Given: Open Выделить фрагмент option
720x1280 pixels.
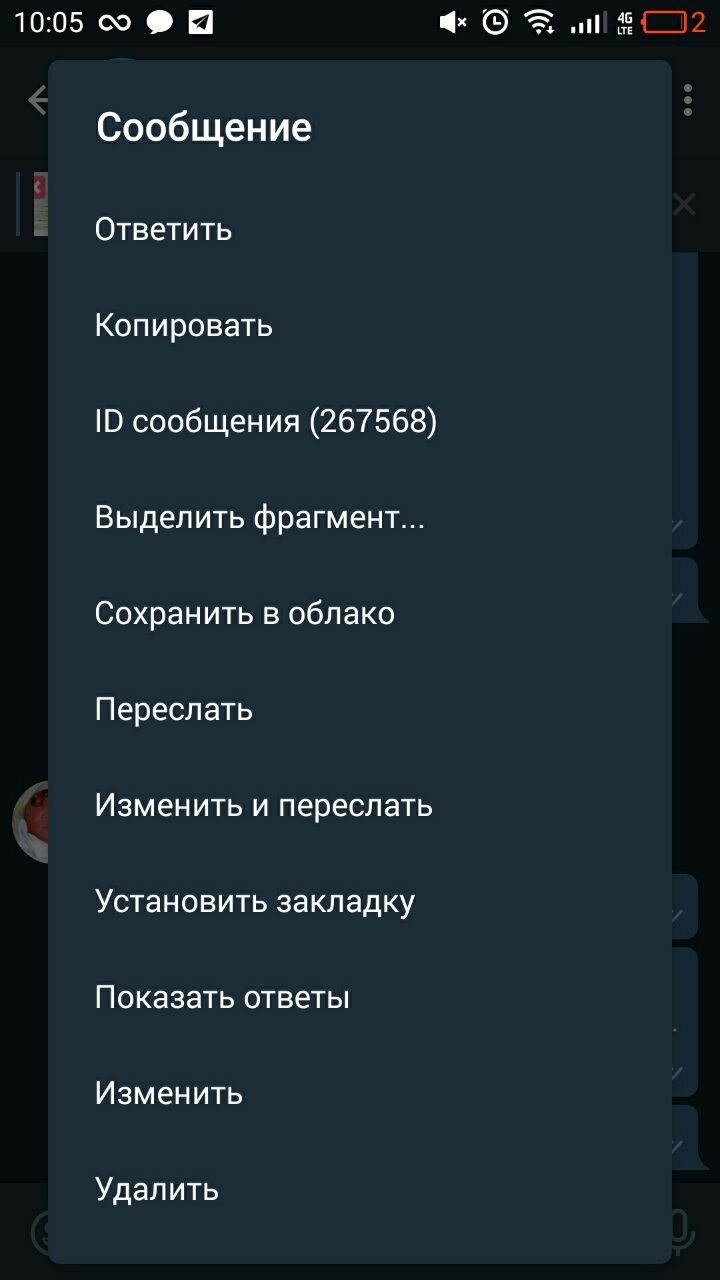Looking at the screenshot, I should [x=260, y=518].
